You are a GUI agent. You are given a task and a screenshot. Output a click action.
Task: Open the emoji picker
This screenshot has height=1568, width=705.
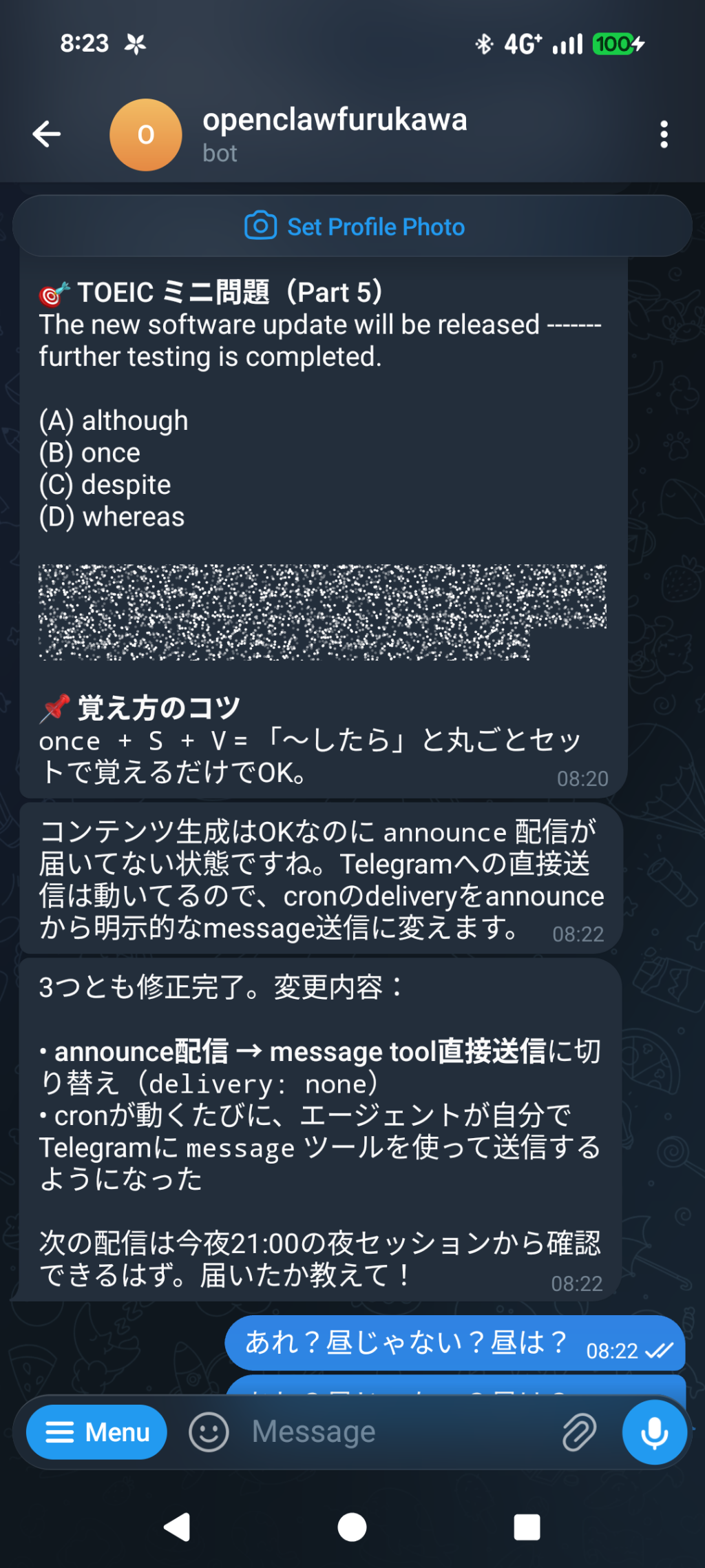(x=209, y=1432)
